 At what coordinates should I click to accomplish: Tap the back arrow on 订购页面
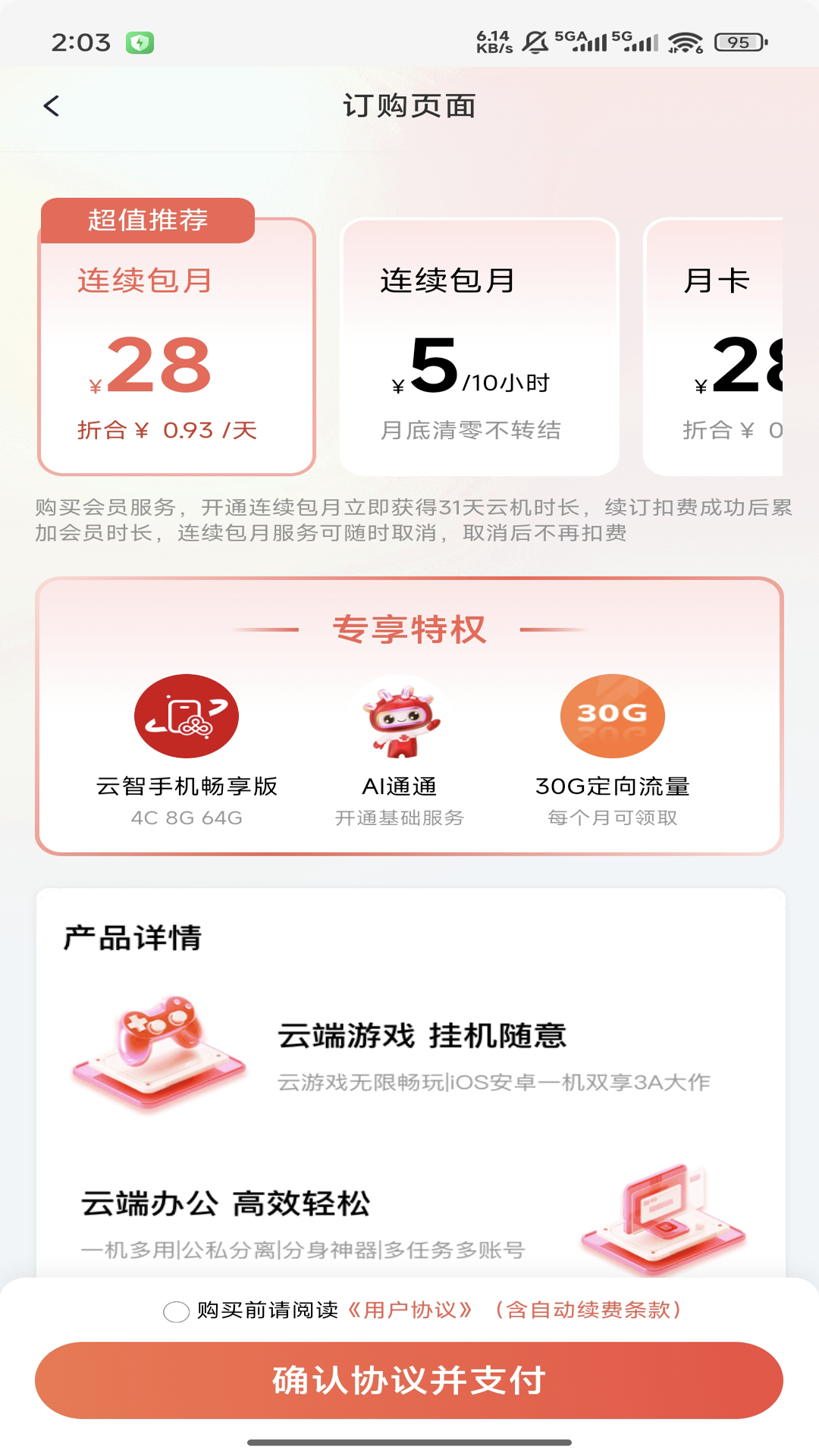52,106
